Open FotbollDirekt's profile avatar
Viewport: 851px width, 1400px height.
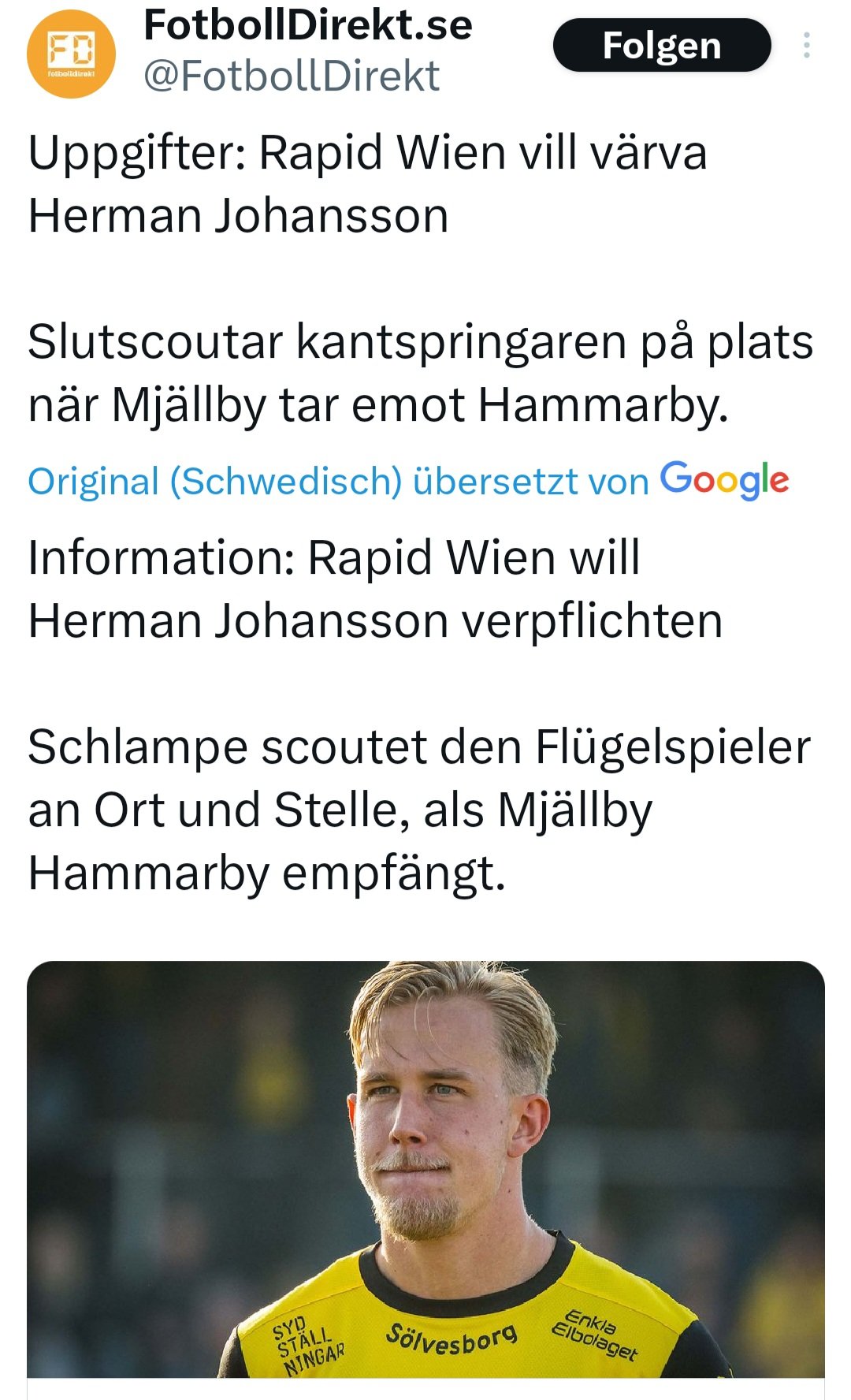tap(71, 54)
